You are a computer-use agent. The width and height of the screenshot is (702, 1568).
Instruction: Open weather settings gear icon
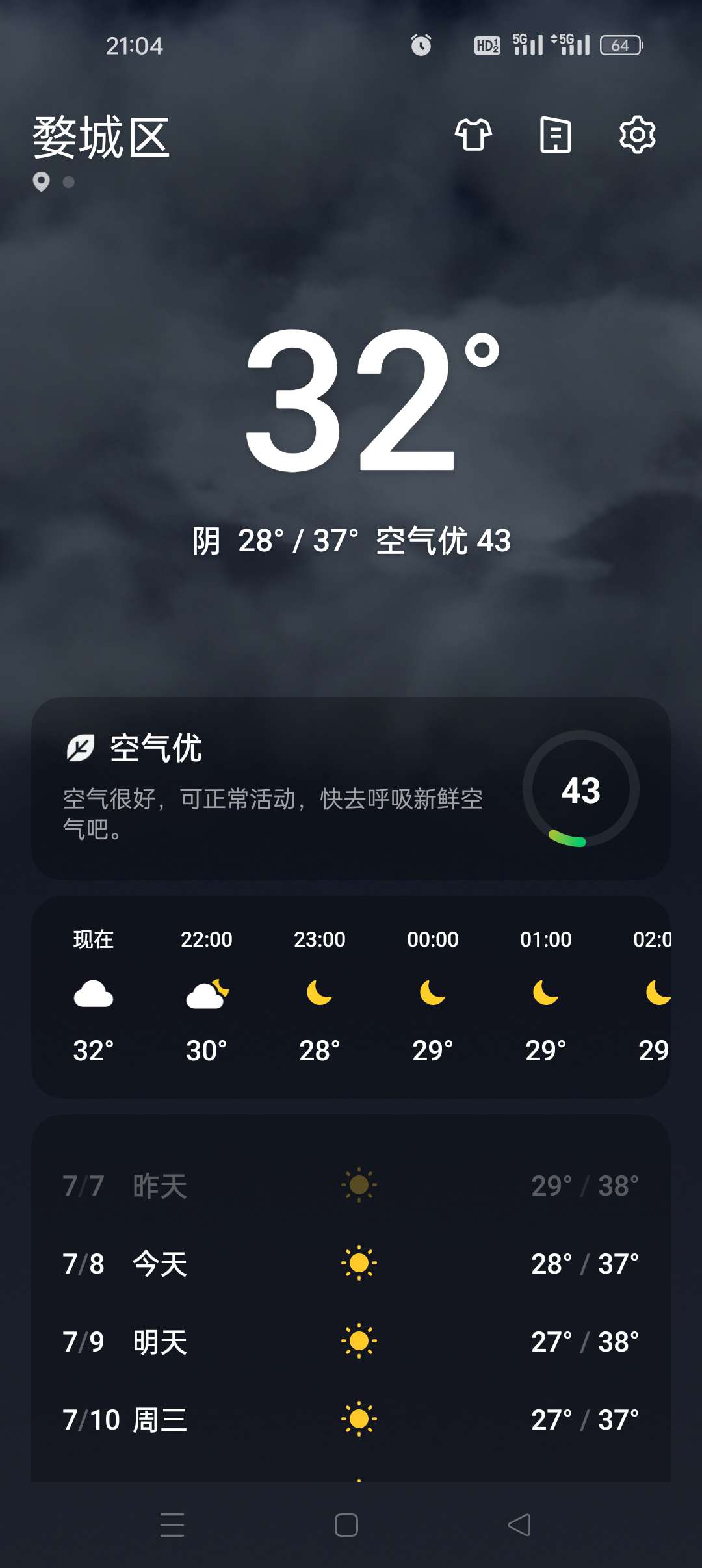tap(637, 135)
